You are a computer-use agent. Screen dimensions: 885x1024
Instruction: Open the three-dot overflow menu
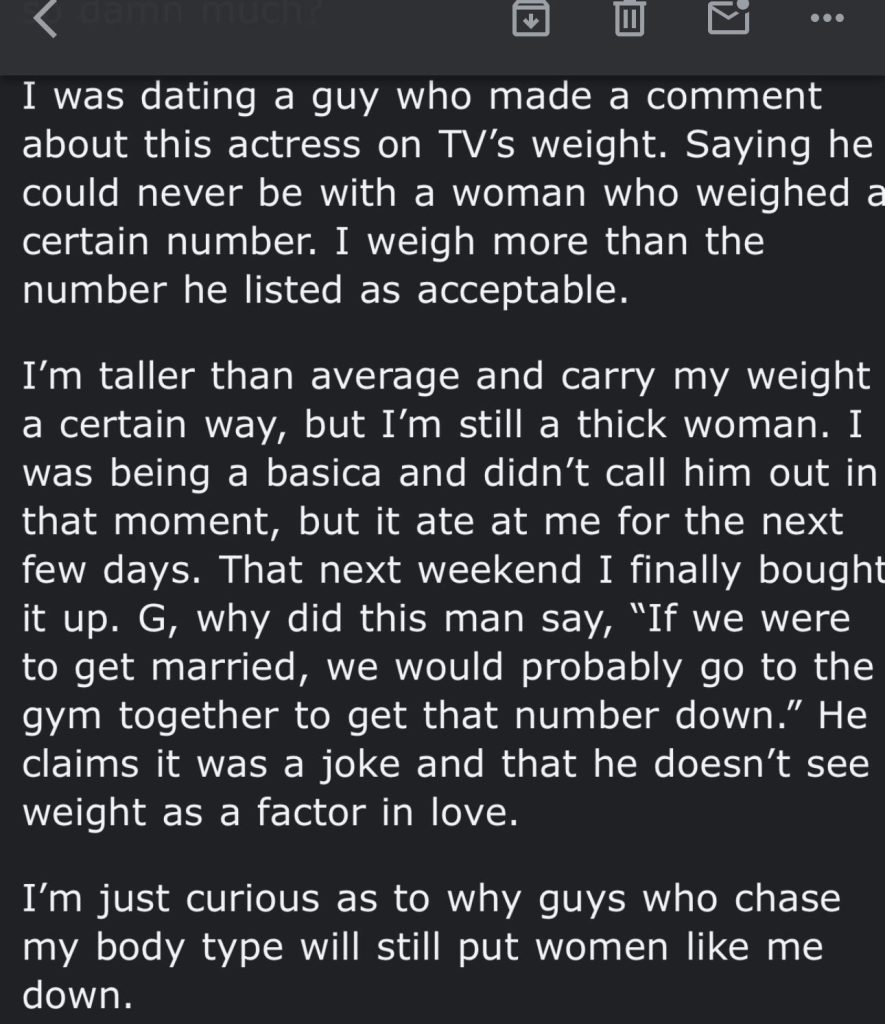pyautogui.click(x=827, y=18)
